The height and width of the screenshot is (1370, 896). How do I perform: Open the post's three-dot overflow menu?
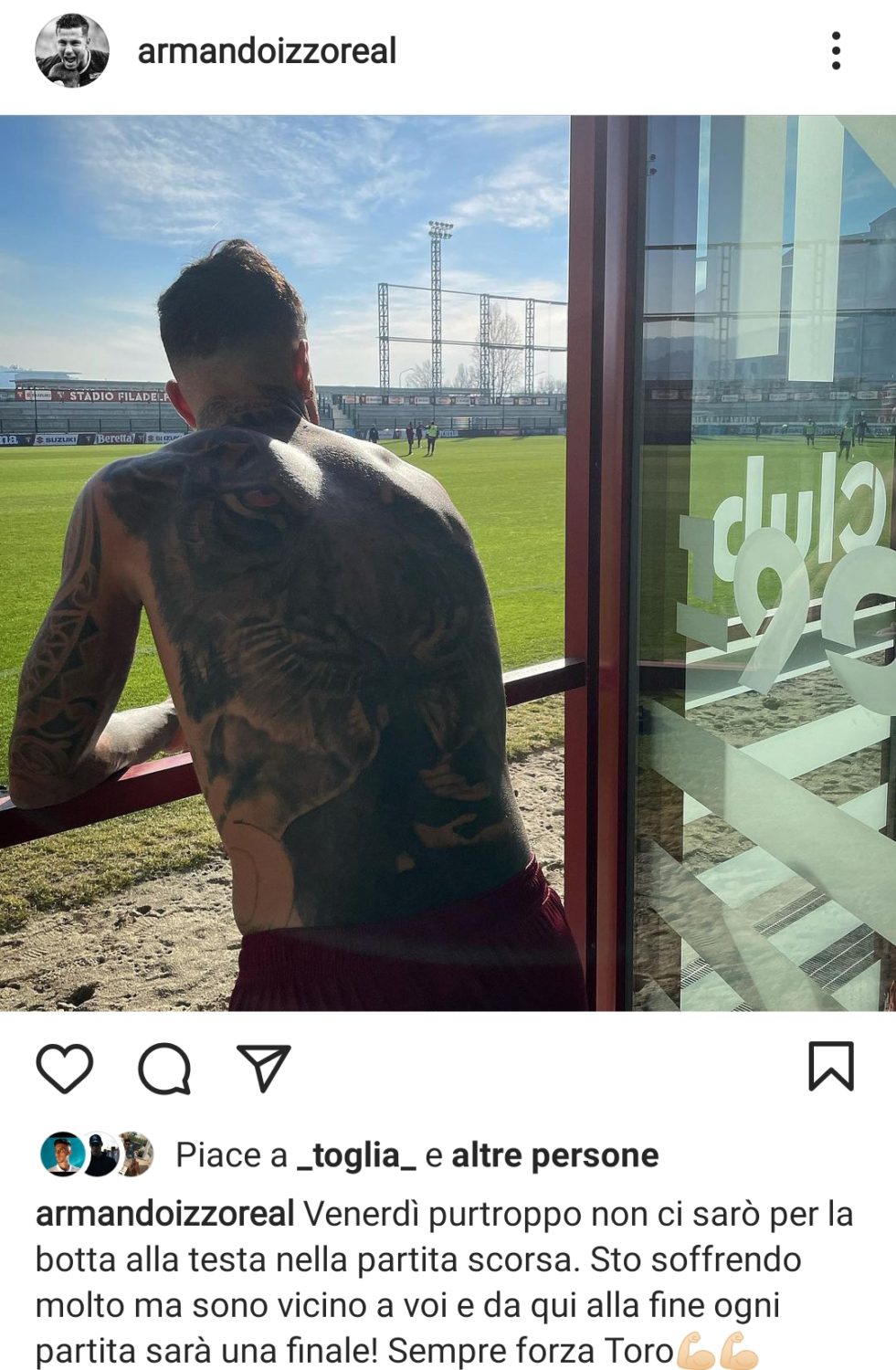click(x=836, y=51)
